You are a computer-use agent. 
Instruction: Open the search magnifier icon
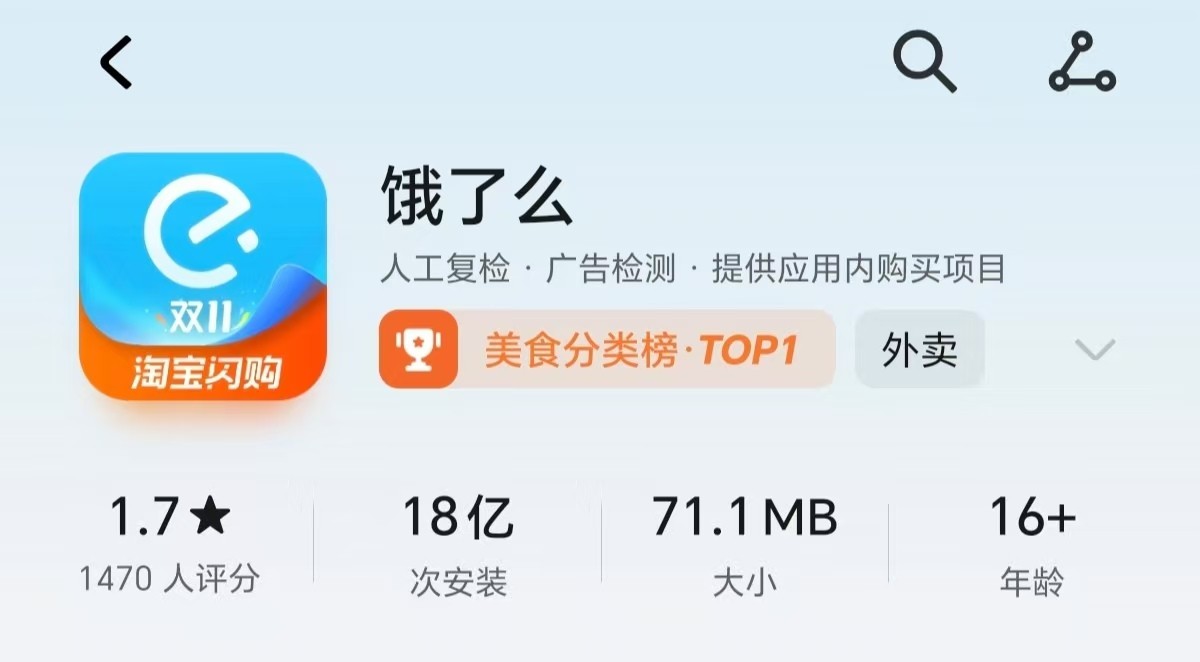pyautogui.click(x=923, y=63)
